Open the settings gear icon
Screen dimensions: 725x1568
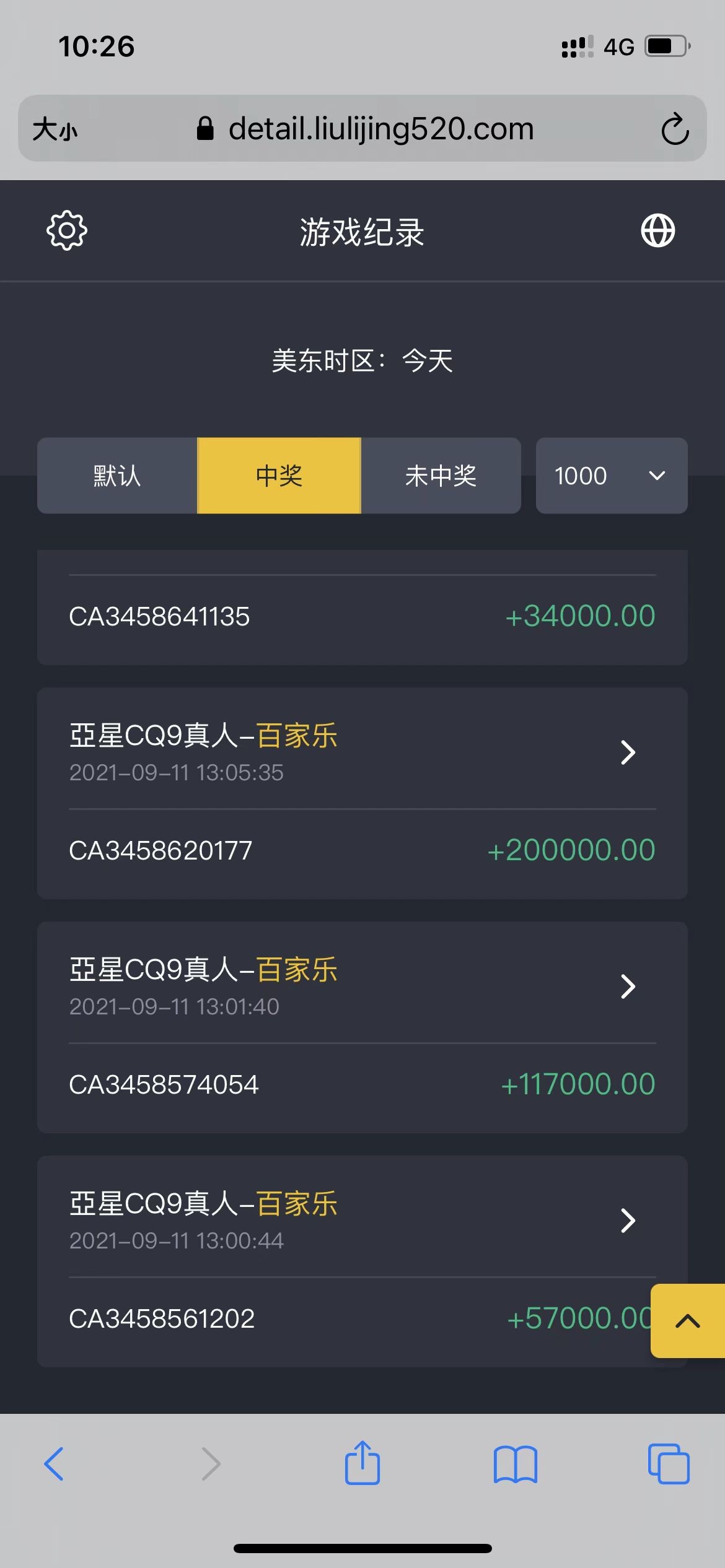coord(67,231)
